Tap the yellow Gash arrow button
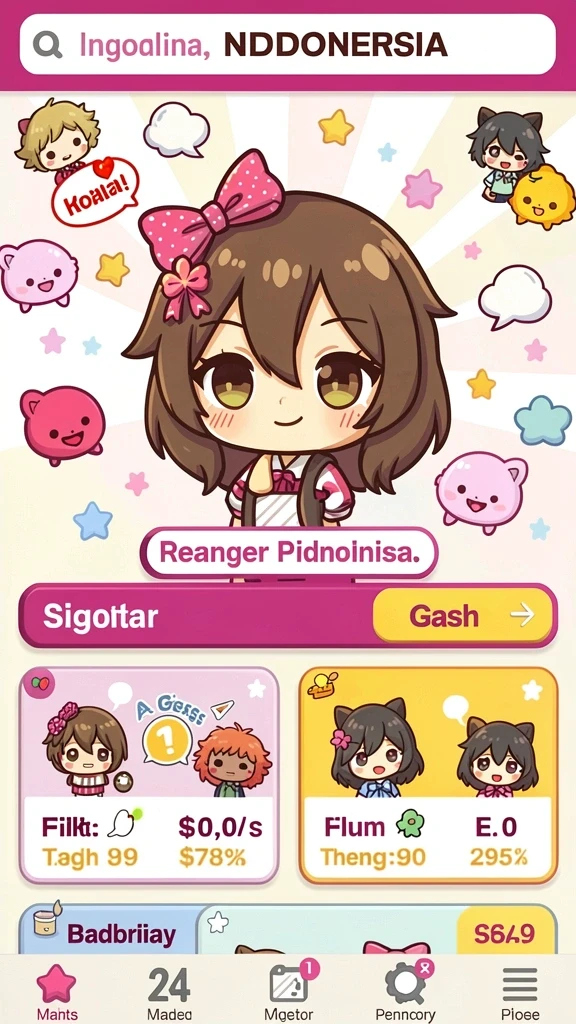 462,615
